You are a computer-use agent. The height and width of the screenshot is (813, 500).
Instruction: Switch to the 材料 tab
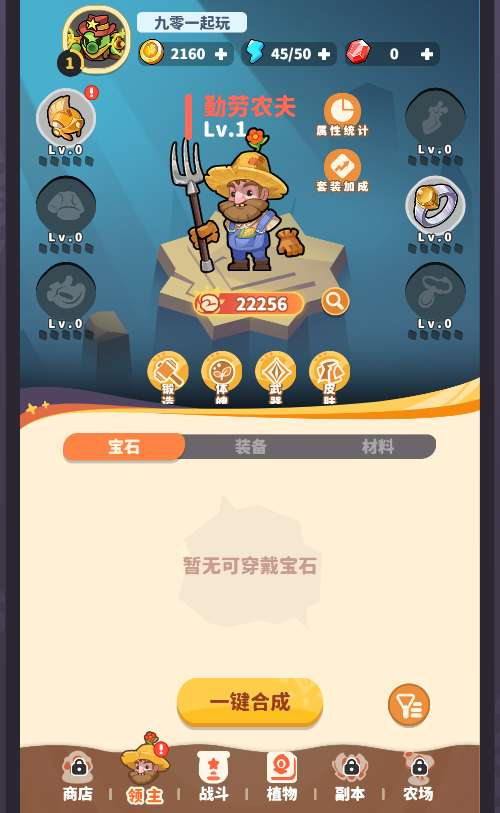377,446
